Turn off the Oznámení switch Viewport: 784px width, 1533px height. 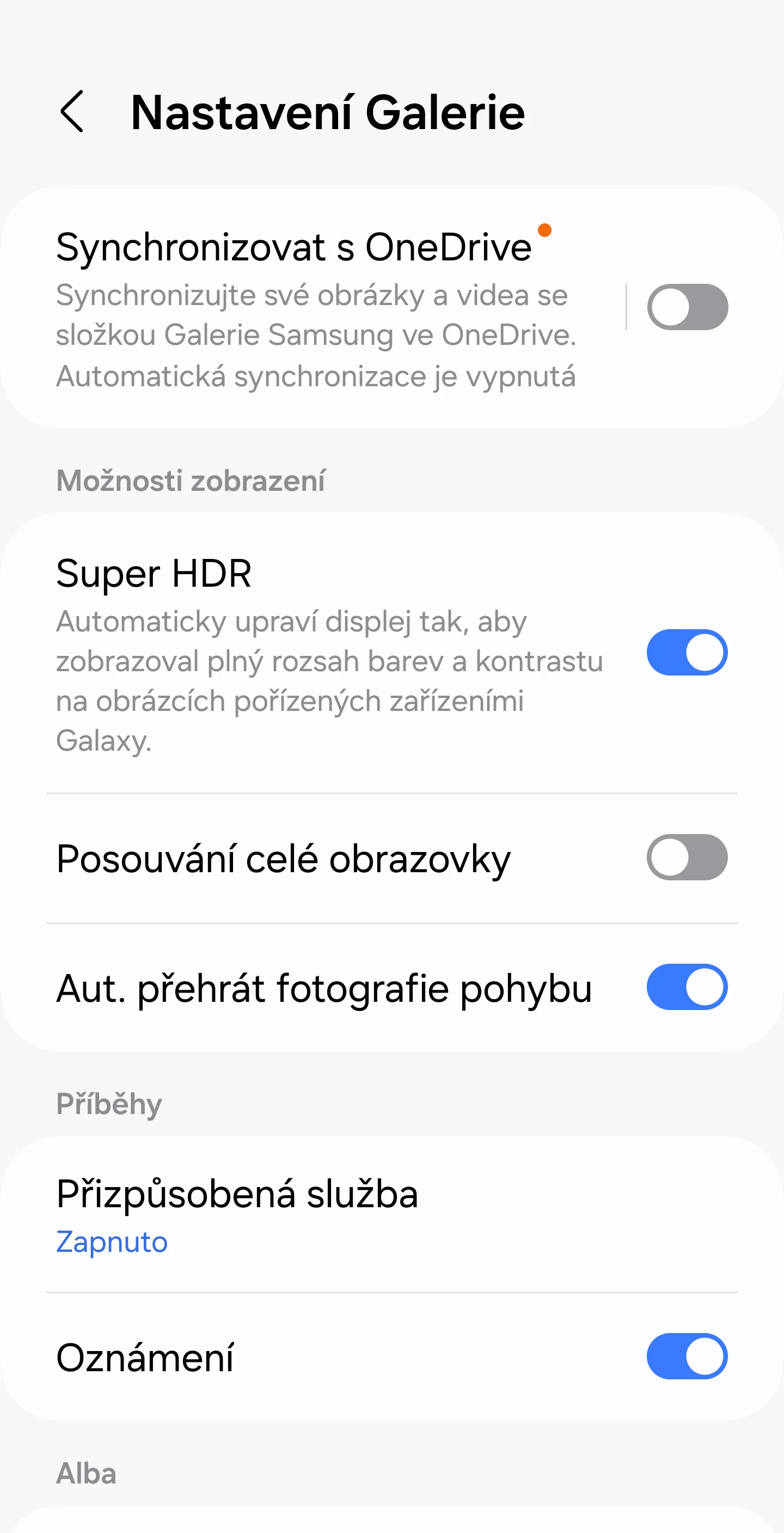687,1356
